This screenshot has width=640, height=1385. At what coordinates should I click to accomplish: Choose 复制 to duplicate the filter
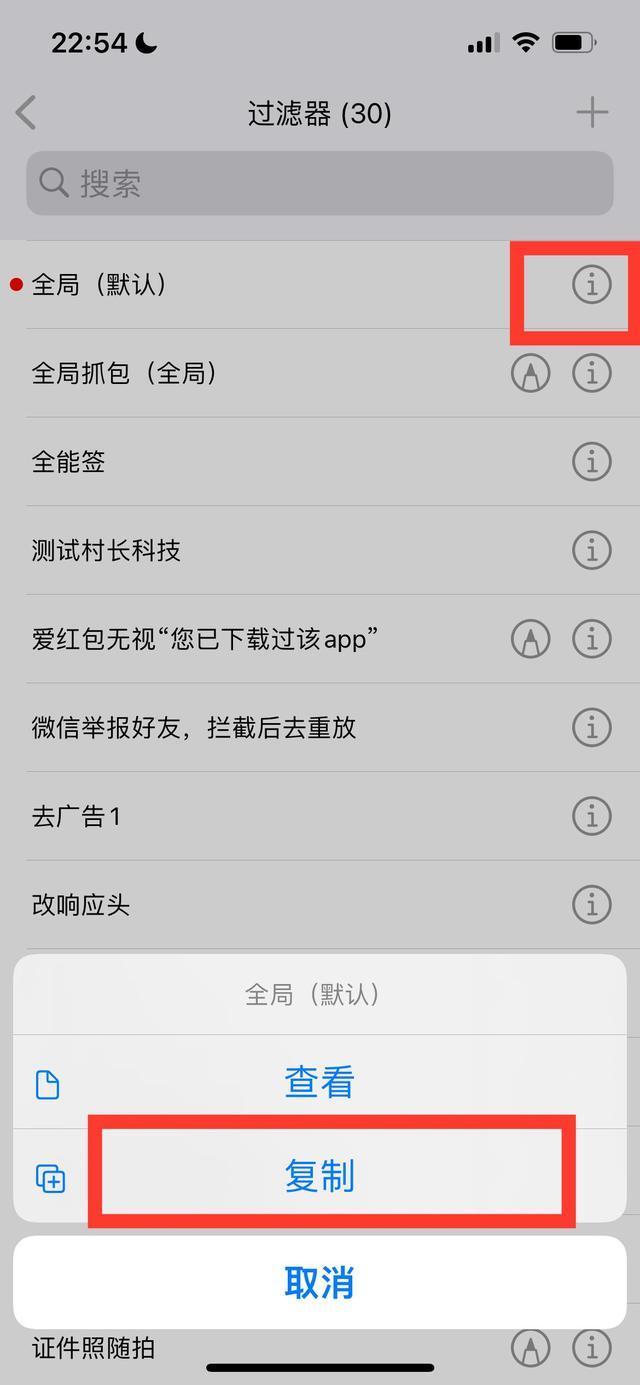(319, 1176)
